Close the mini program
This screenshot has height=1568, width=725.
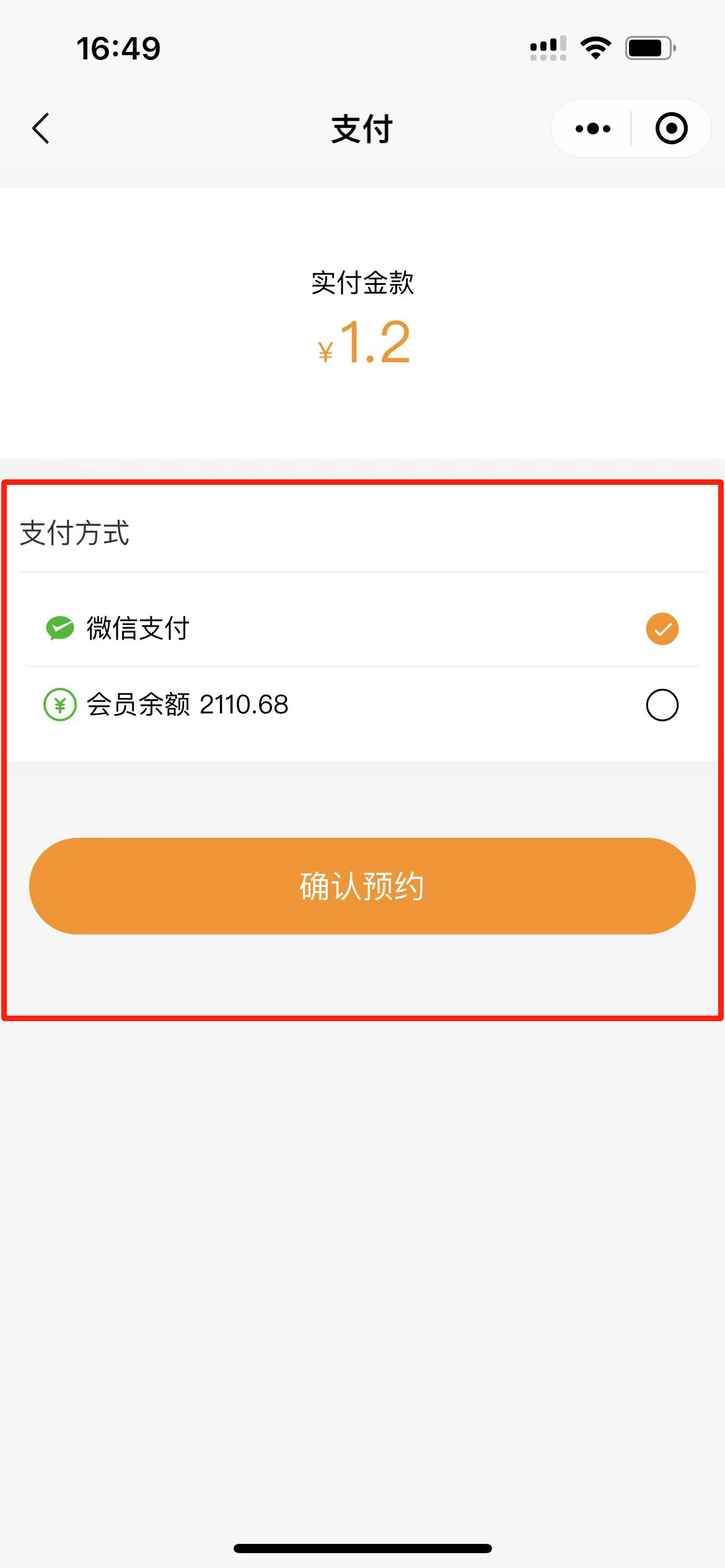pyautogui.click(x=671, y=129)
